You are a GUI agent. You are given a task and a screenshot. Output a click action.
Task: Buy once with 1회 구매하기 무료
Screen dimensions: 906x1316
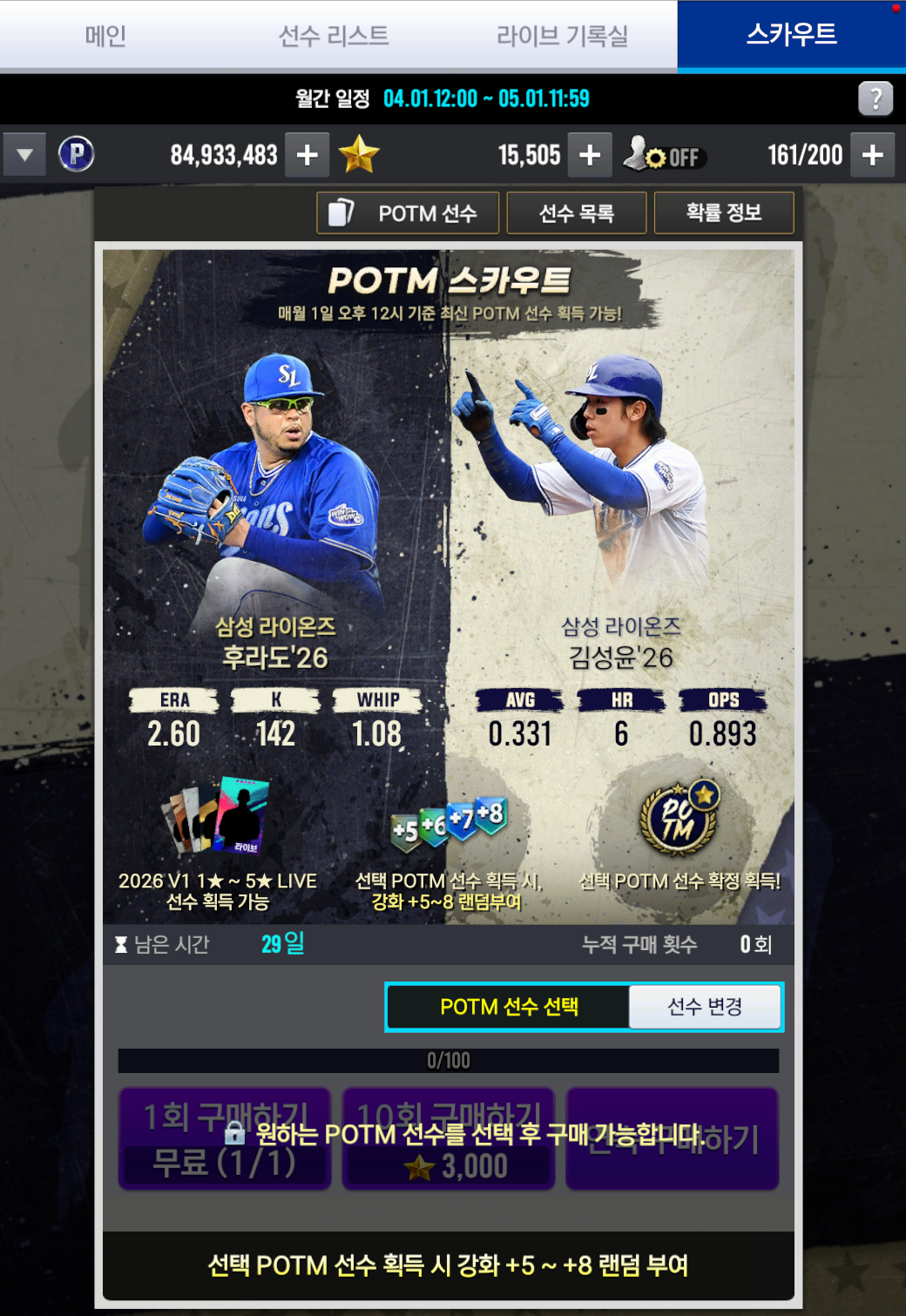[x=225, y=1138]
